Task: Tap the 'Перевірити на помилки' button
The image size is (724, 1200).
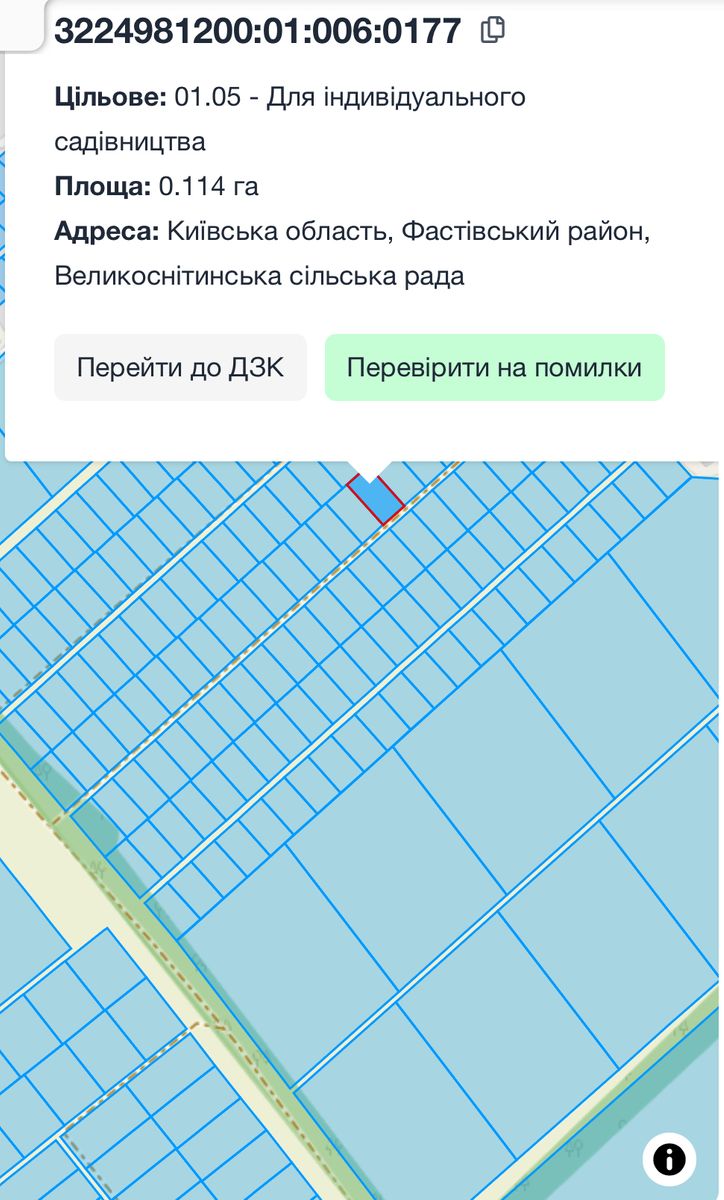Action: 494,367
